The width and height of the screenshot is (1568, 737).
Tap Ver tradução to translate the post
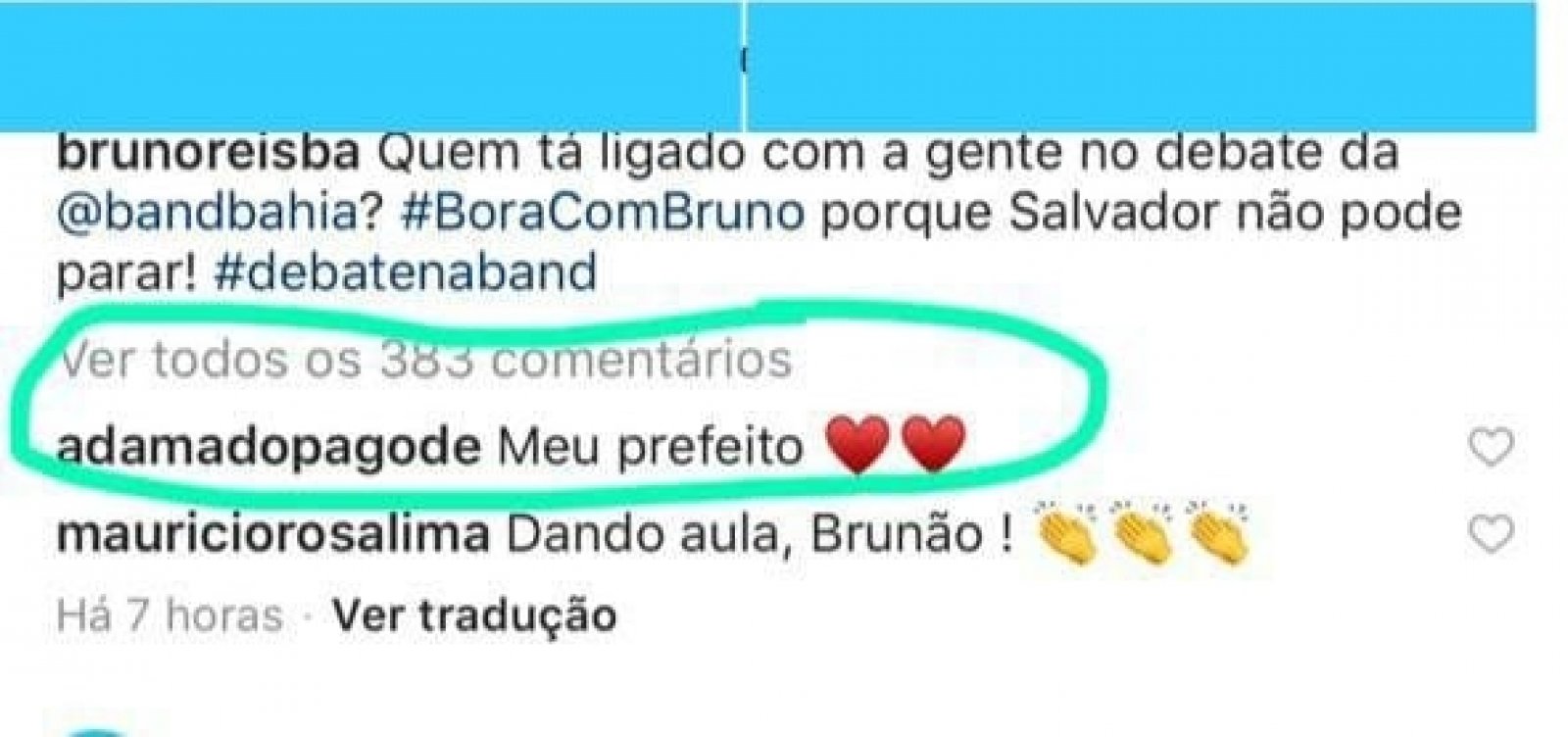[475, 615]
